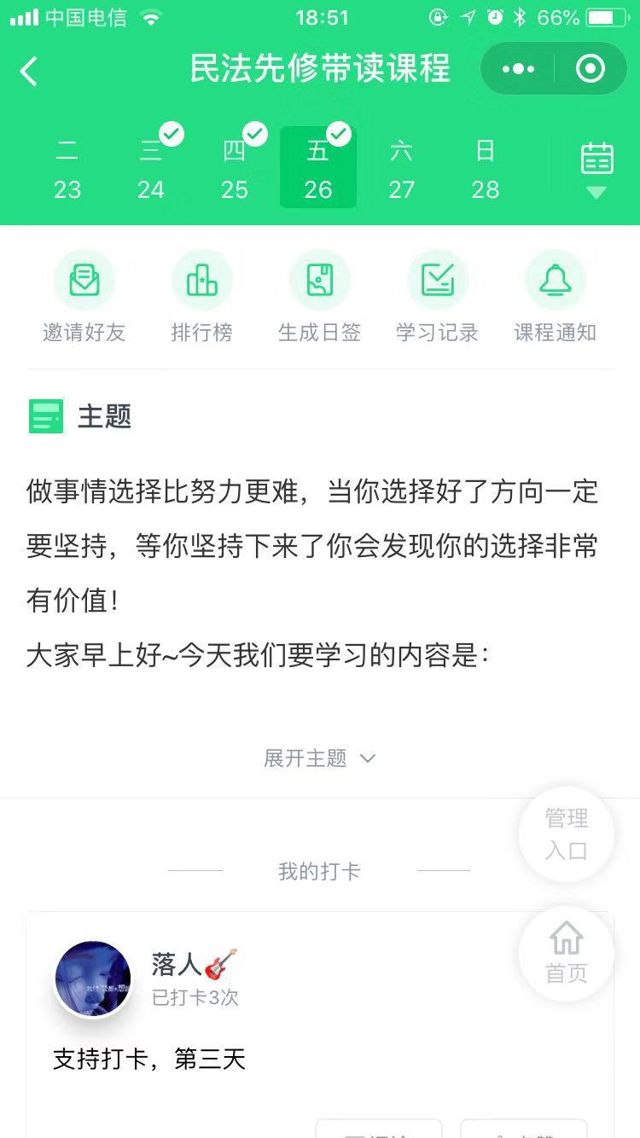
Task: Select Friday the 26th
Action: click(318, 169)
